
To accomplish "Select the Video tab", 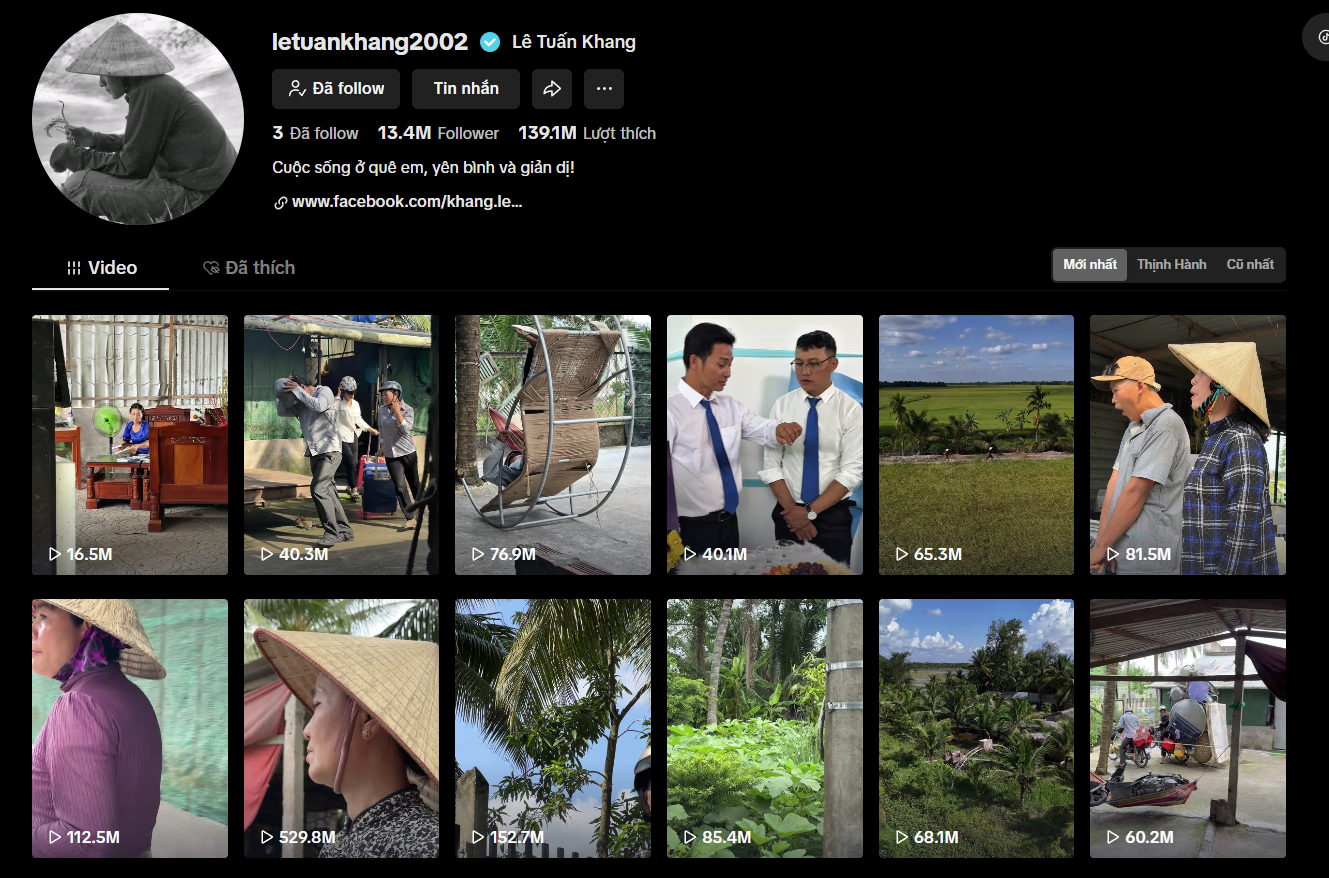I will [x=101, y=268].
